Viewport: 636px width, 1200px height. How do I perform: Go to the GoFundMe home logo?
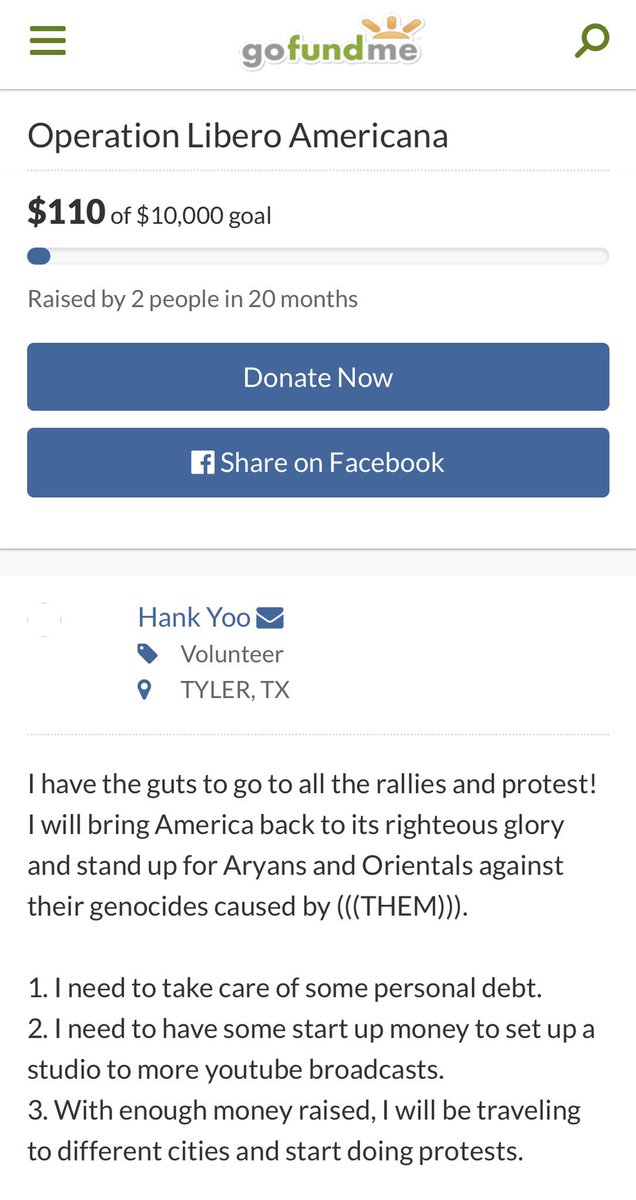click(x=332, y=42)
